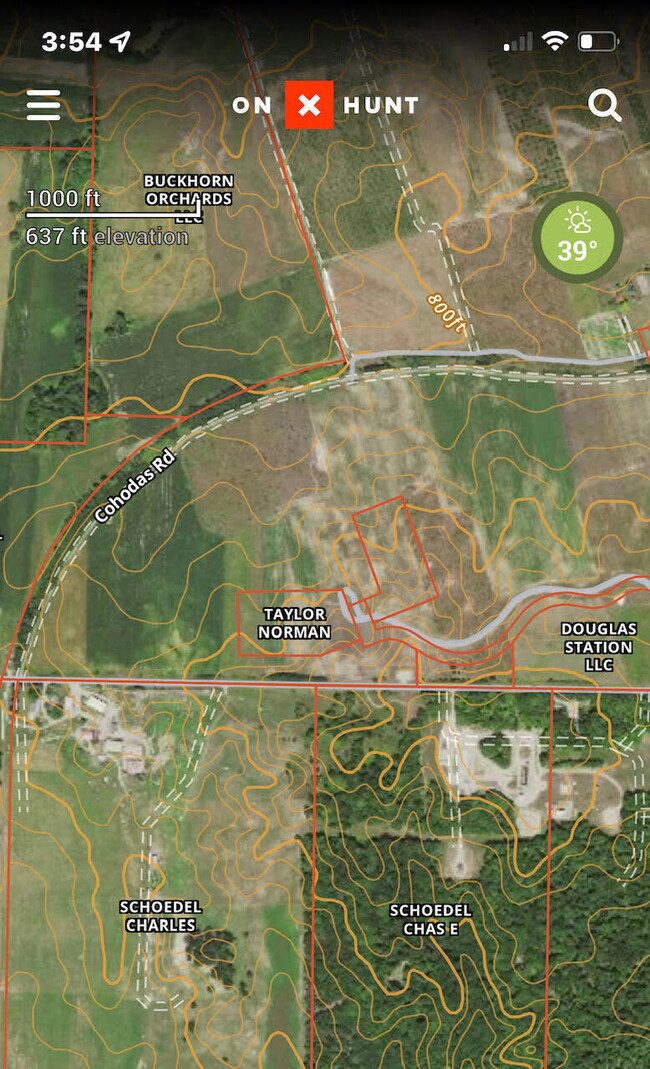Image resolution: width=650 pixels, height=1069 pixels.
Task: Open the search magnifier
Action: tap(604, 104)
